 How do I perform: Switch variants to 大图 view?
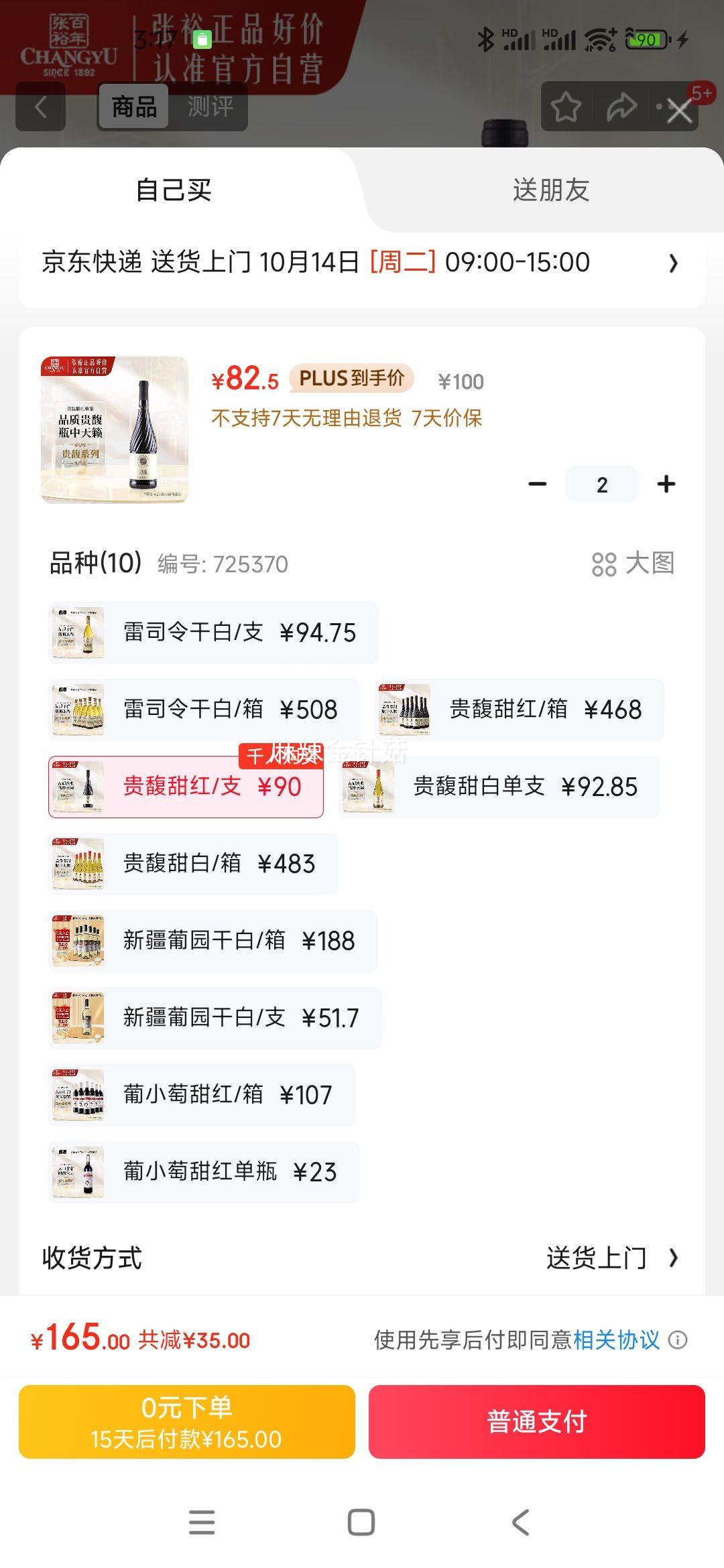[633, 564]
